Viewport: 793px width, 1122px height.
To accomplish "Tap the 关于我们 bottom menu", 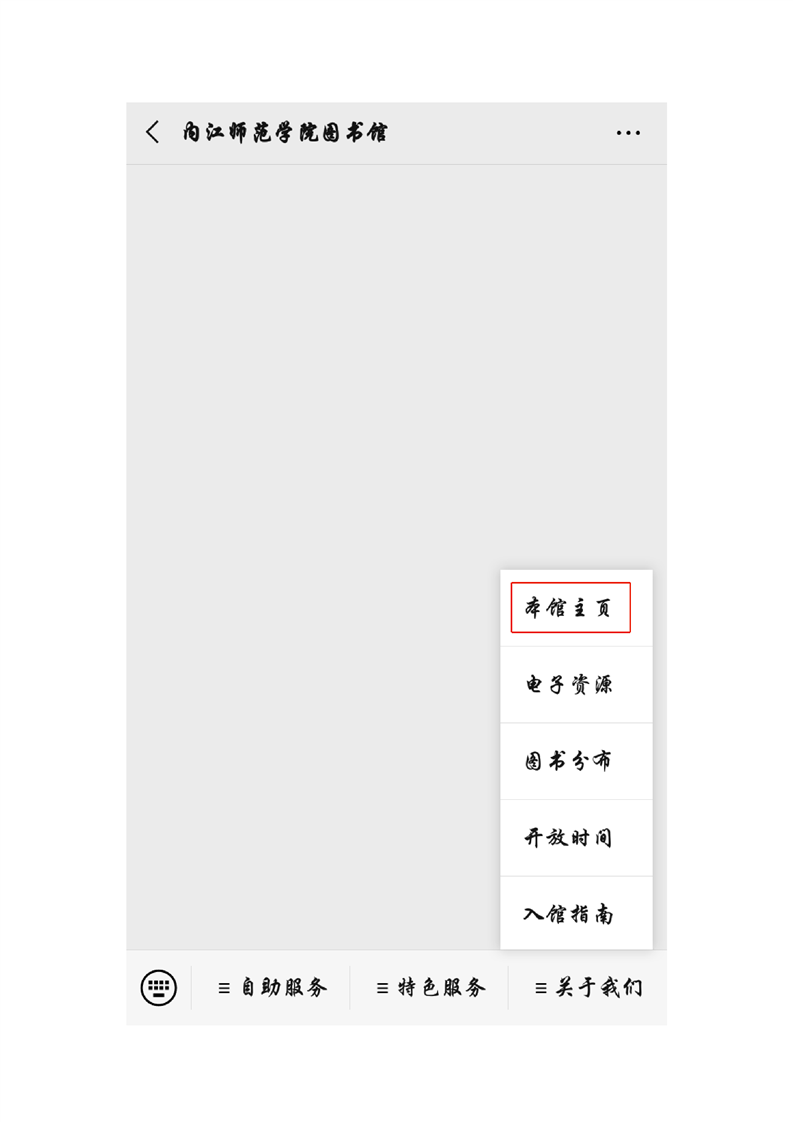I will (x=588, y=988).
